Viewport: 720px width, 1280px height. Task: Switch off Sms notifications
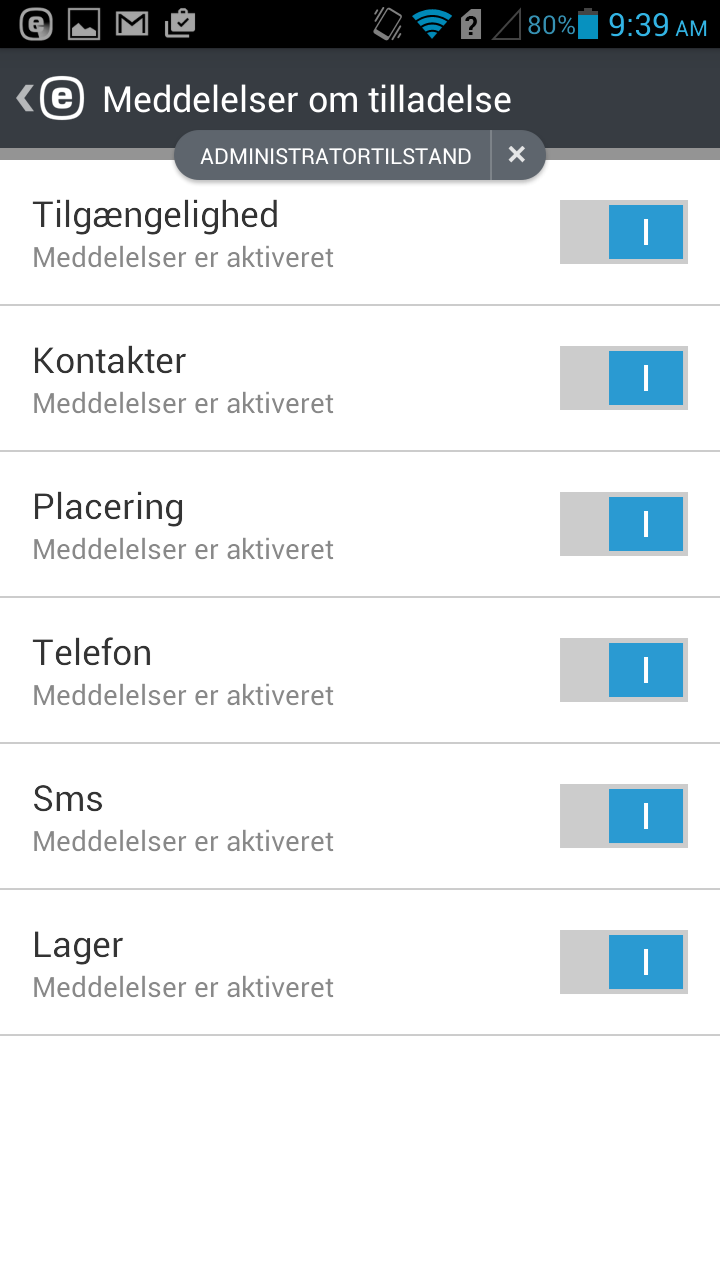(x=623, y=816)
